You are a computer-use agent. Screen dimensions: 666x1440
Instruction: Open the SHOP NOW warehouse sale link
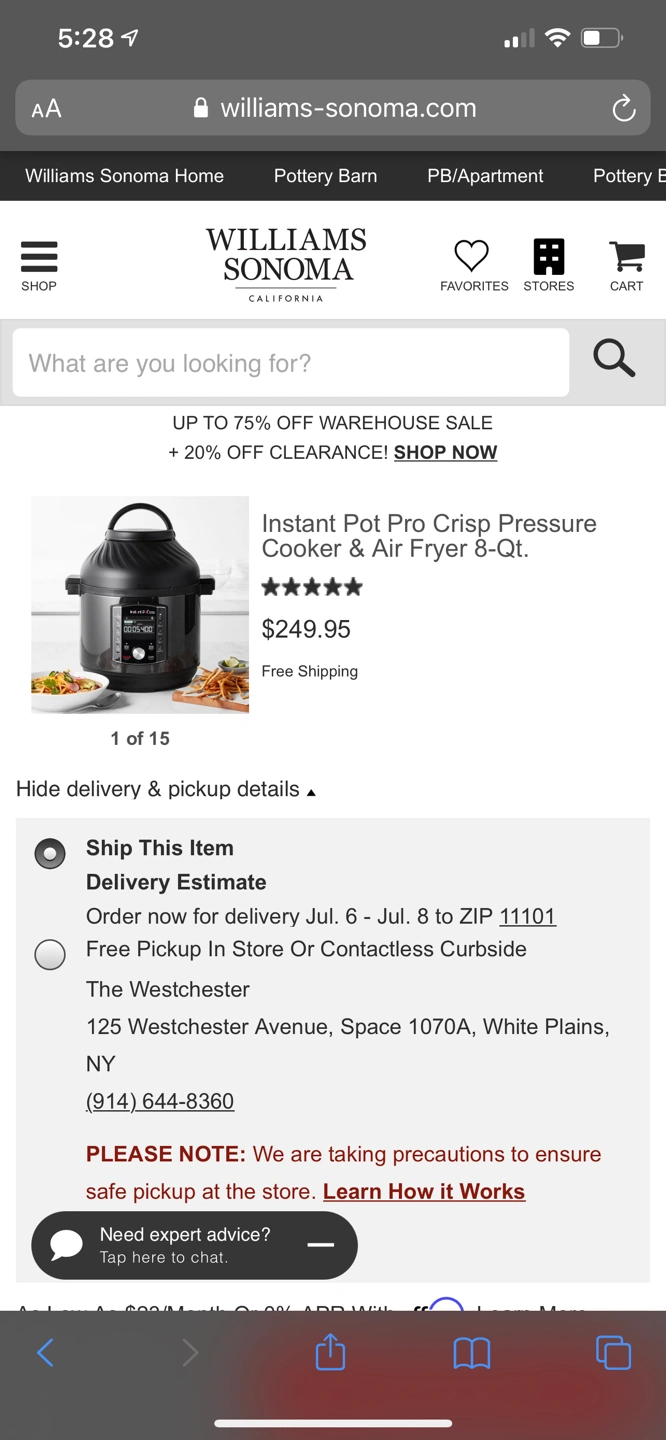(445, 452)
